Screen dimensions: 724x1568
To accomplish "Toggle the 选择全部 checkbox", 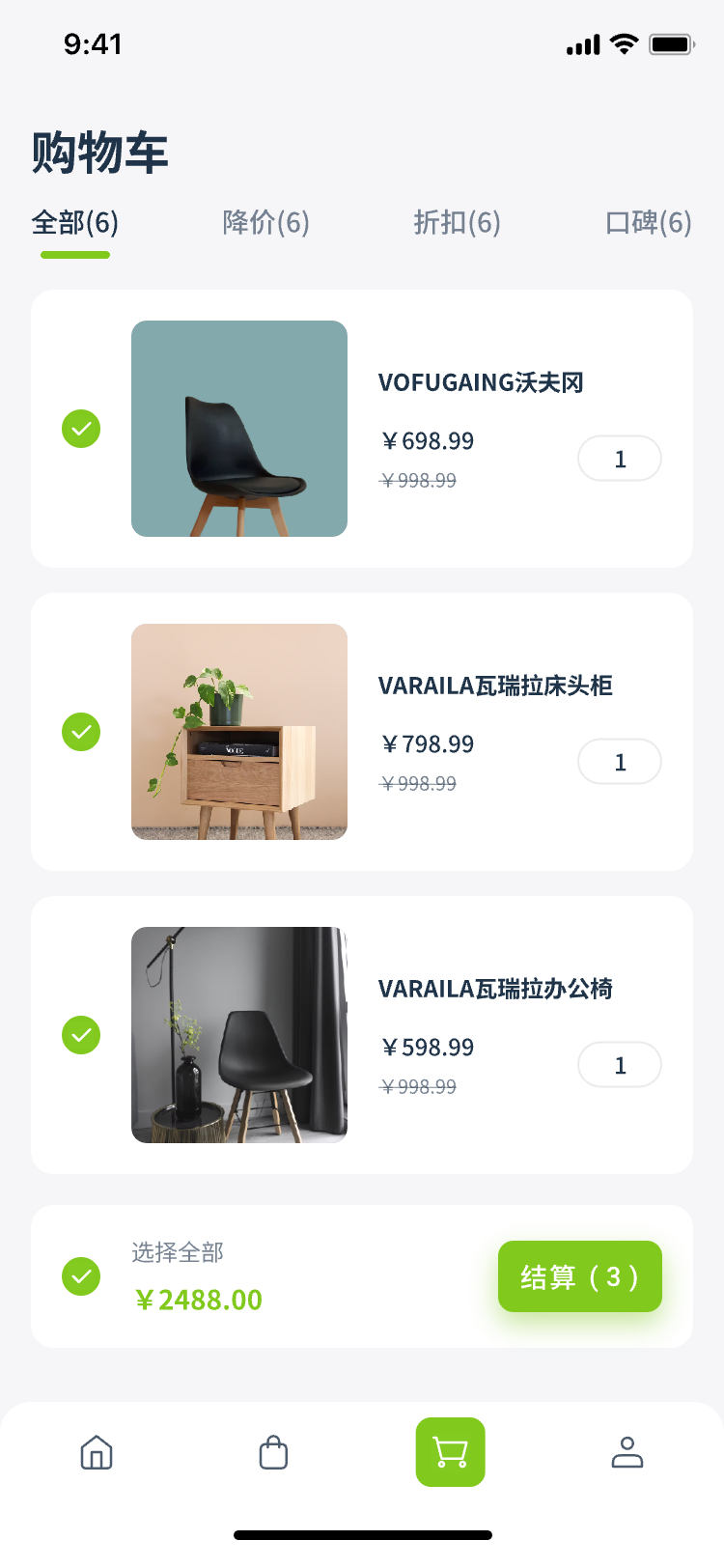I will point(81,1276).
